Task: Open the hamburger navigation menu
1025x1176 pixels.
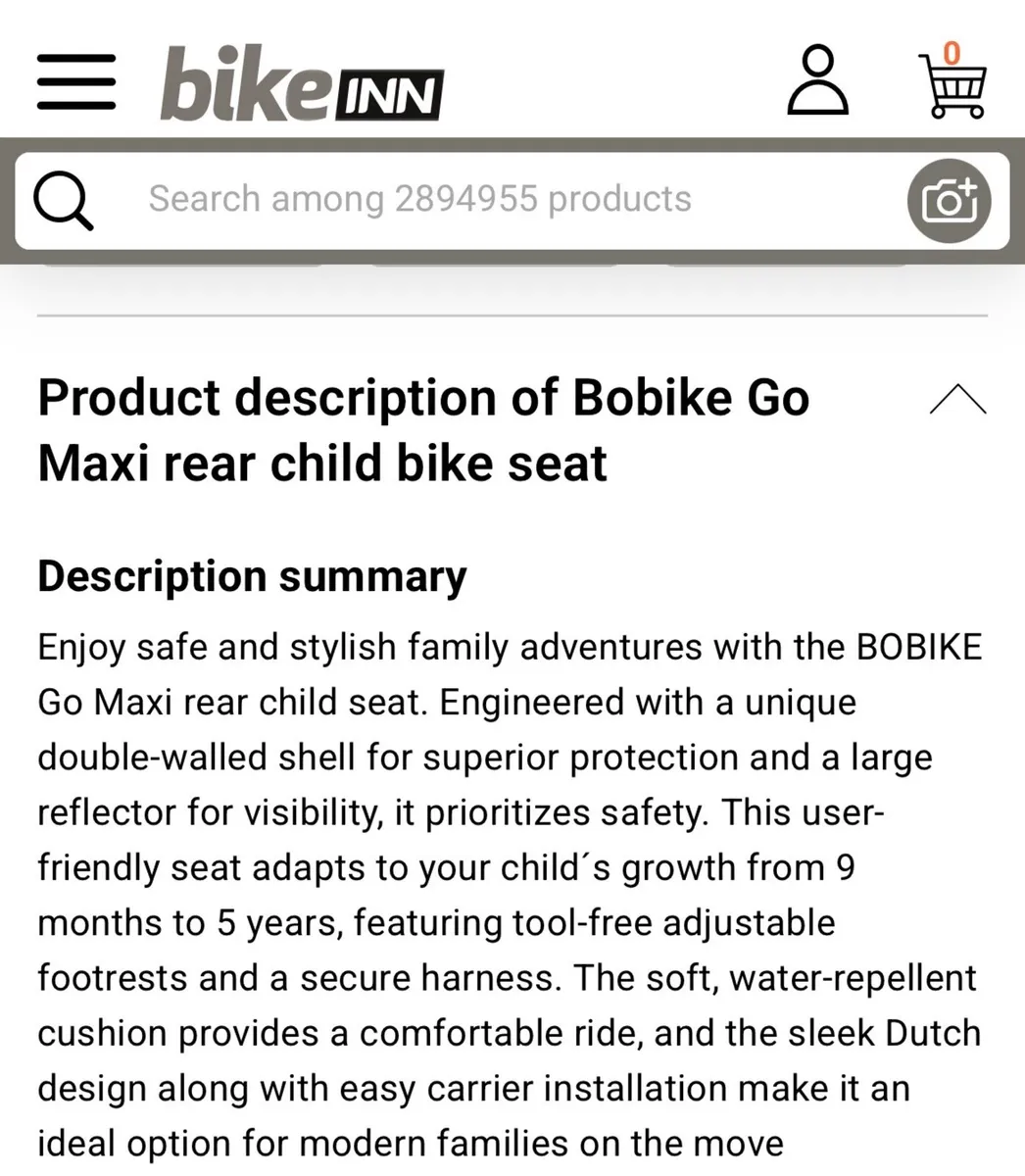Action: pos(75,82)
